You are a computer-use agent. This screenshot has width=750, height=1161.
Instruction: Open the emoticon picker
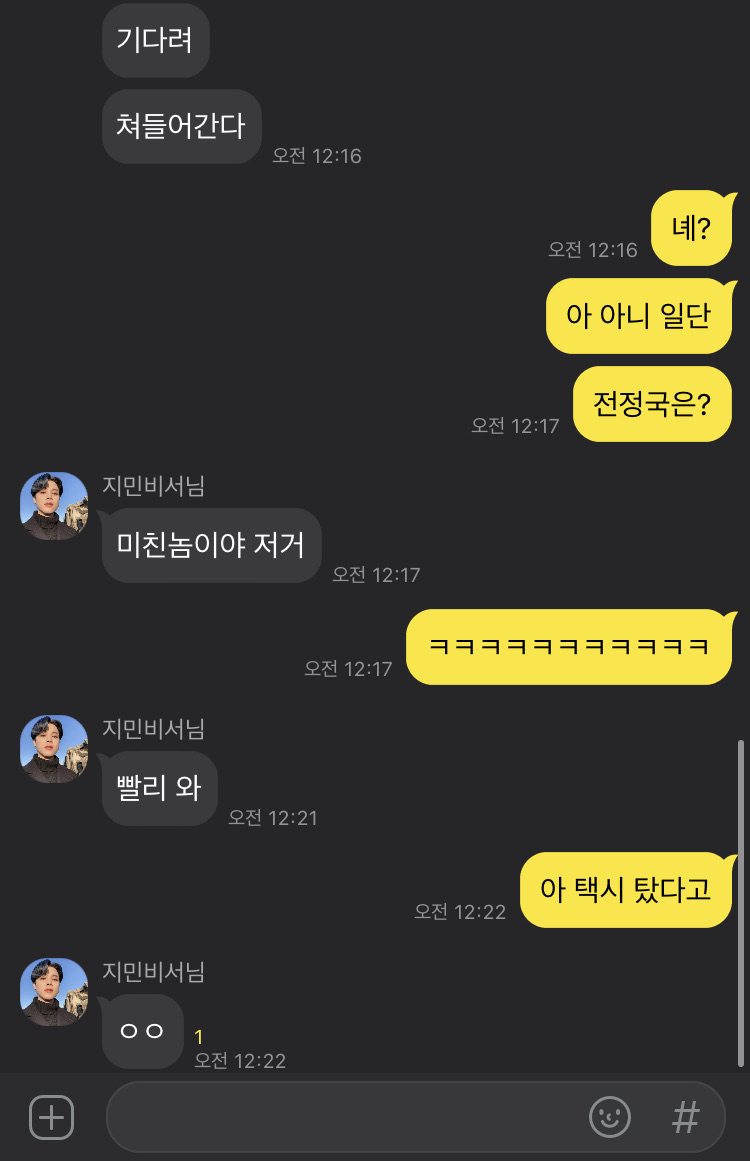[x=610, y=1117]
